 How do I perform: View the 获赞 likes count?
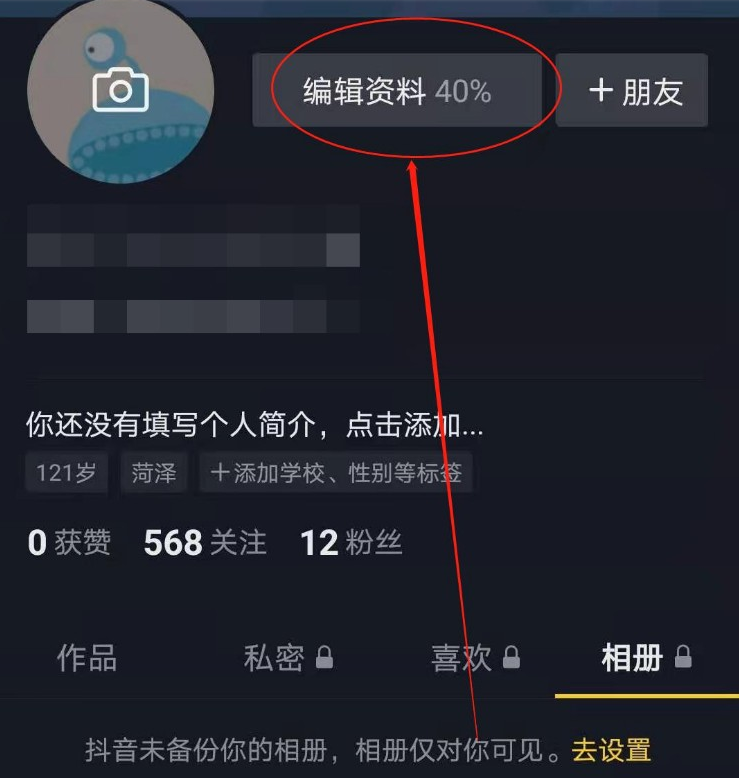(x=69, y=543)
